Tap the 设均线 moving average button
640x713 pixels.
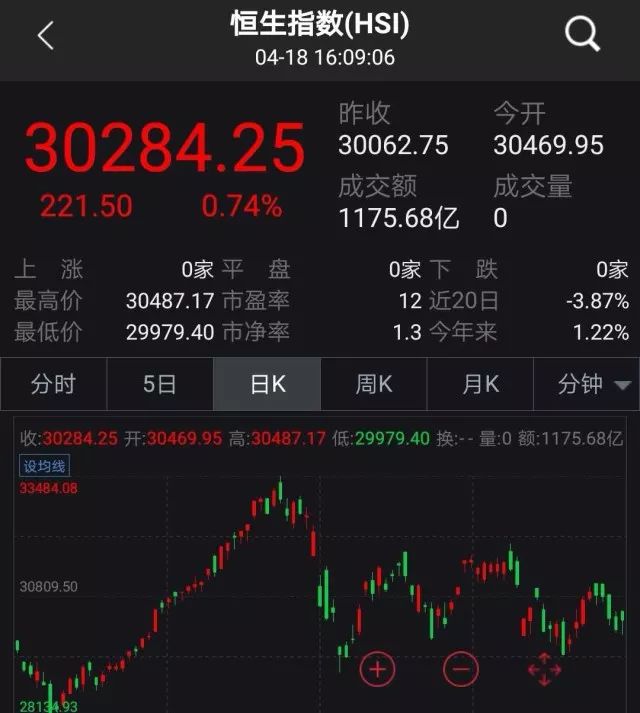tap(46, 465)
